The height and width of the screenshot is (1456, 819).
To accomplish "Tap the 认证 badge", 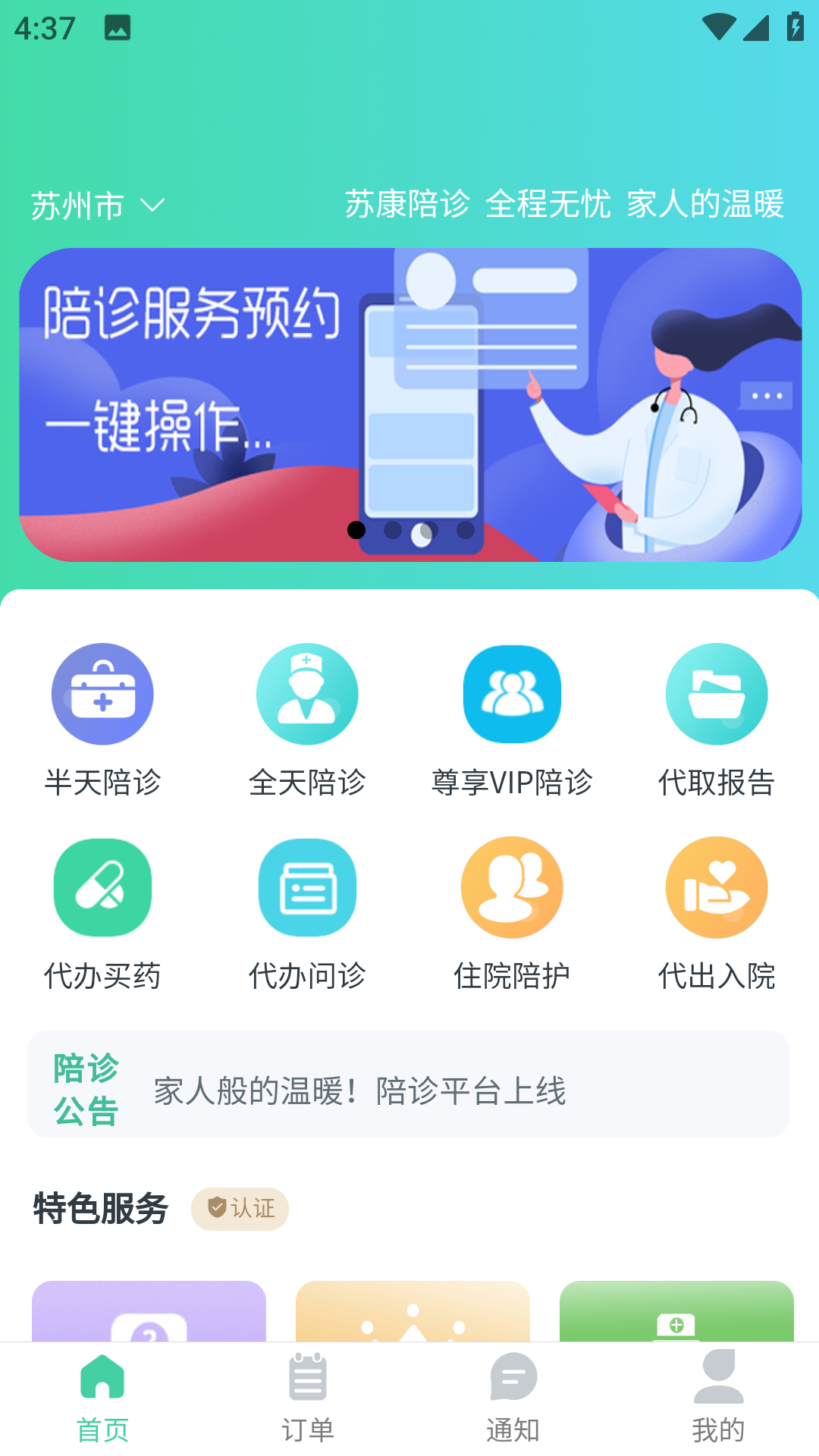I will pos(240,1209).
